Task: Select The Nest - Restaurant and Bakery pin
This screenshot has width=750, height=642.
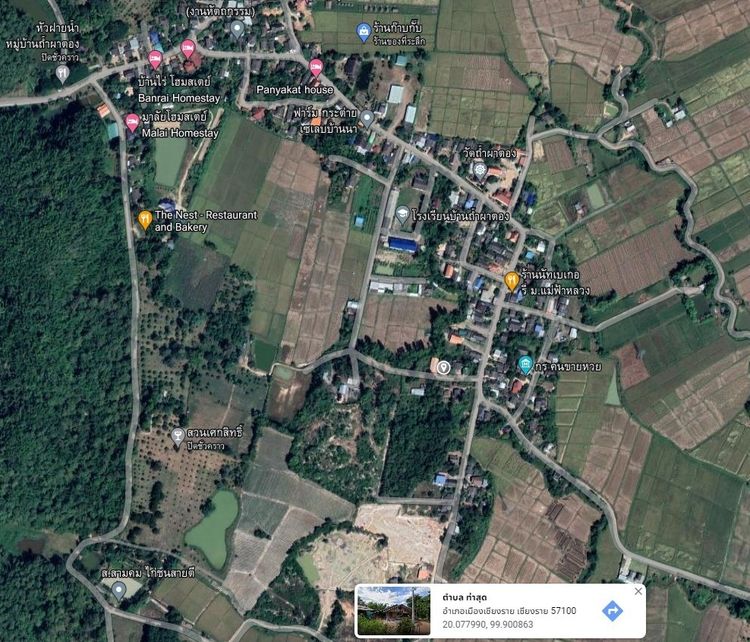Action: (x=145, y=218)
